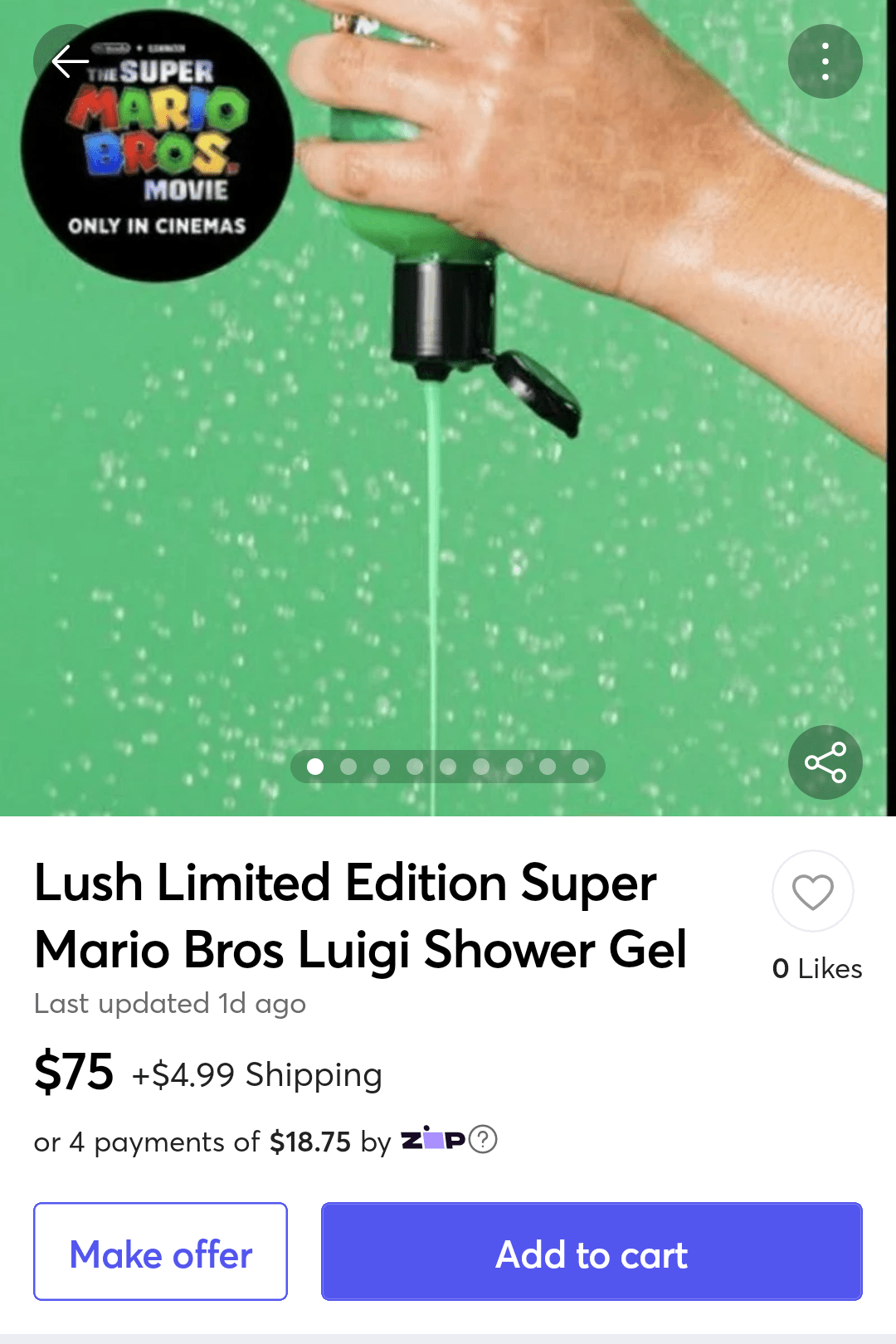Viewport: 896px width, 1344px height.
Task: Jump to the last image dot indicator
Action: coord(577,767)
